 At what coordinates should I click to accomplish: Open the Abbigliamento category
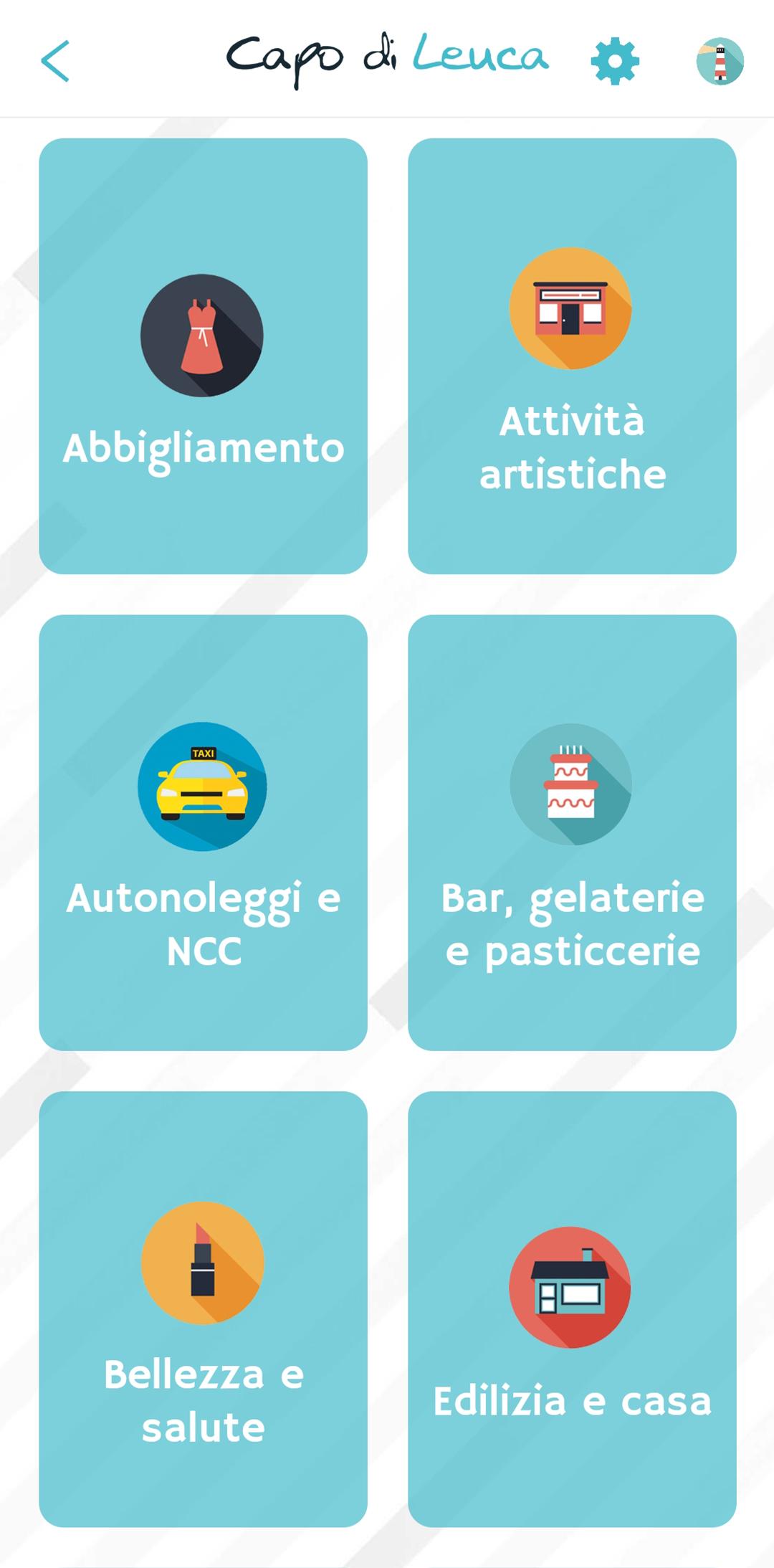pyautogui.click(x=204, y=356)
